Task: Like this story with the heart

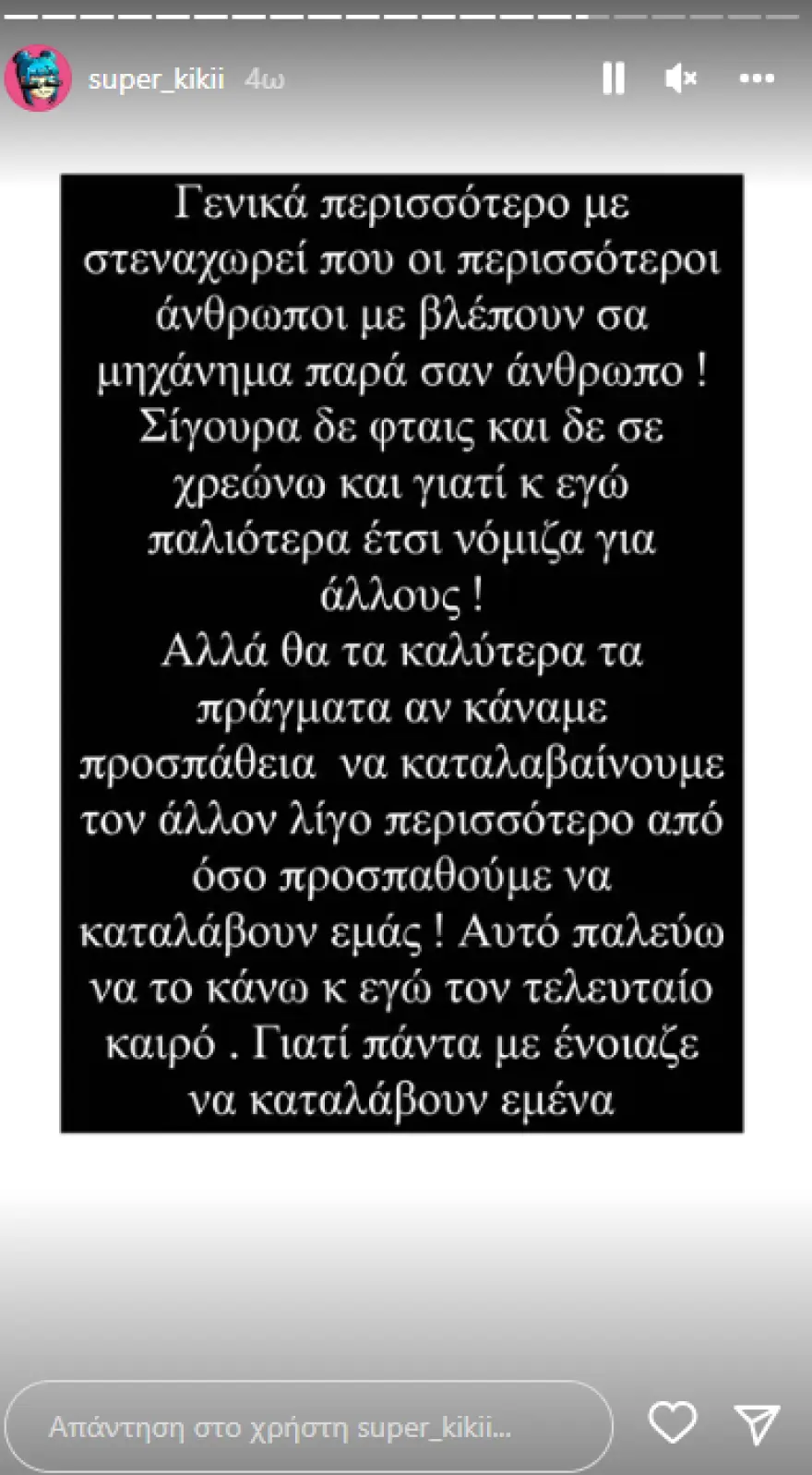Action: click(x=673, y=1422)
